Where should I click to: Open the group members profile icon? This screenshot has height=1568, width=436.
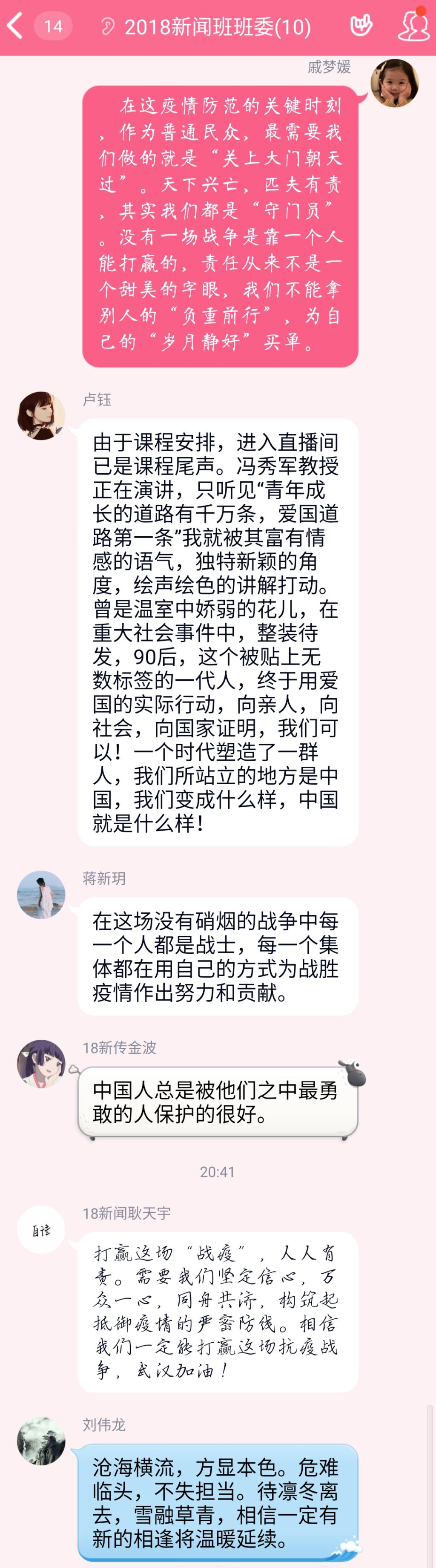point(413,26)
